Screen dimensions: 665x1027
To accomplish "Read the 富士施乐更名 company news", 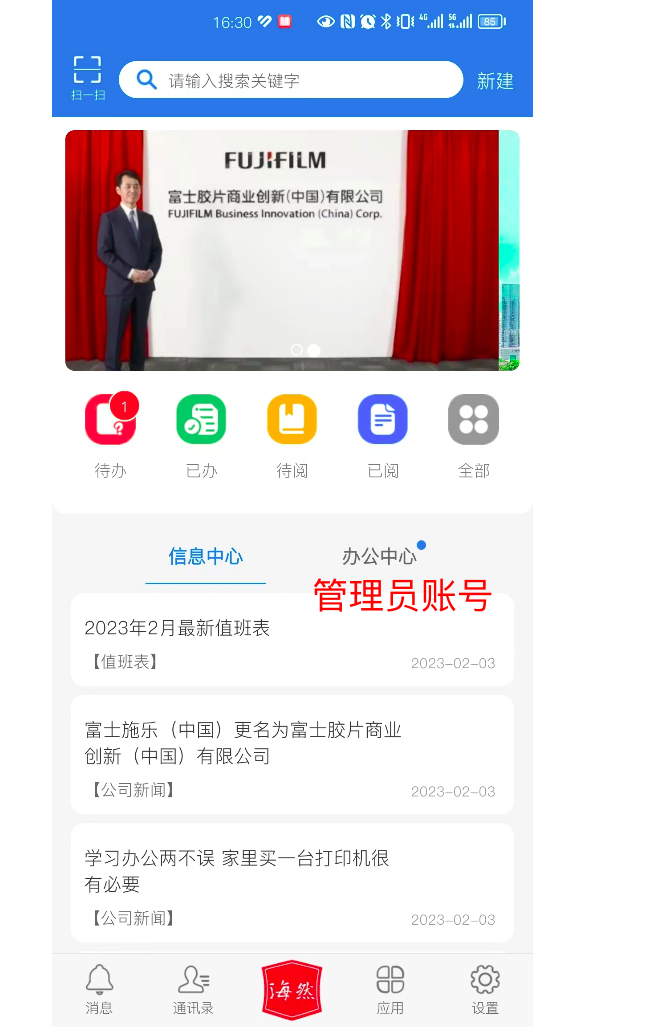I will [292, 754].
